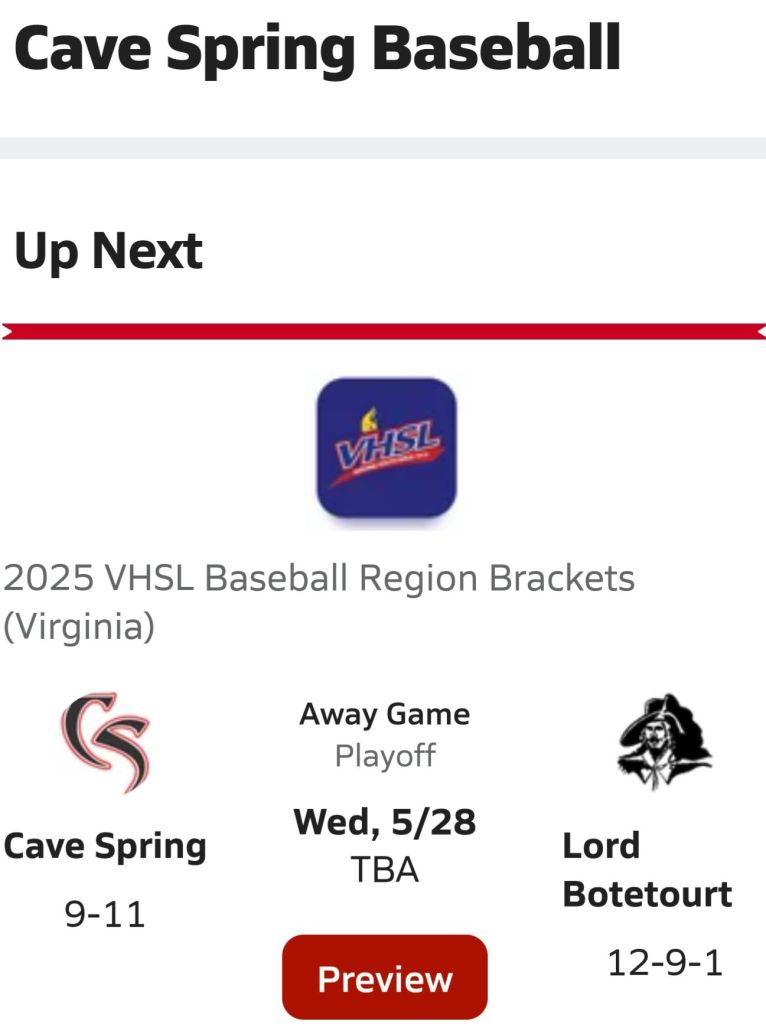The width and height of the screenshot is (766, 1024).
Task: Open the game Preview button
Action: [384, 977]
